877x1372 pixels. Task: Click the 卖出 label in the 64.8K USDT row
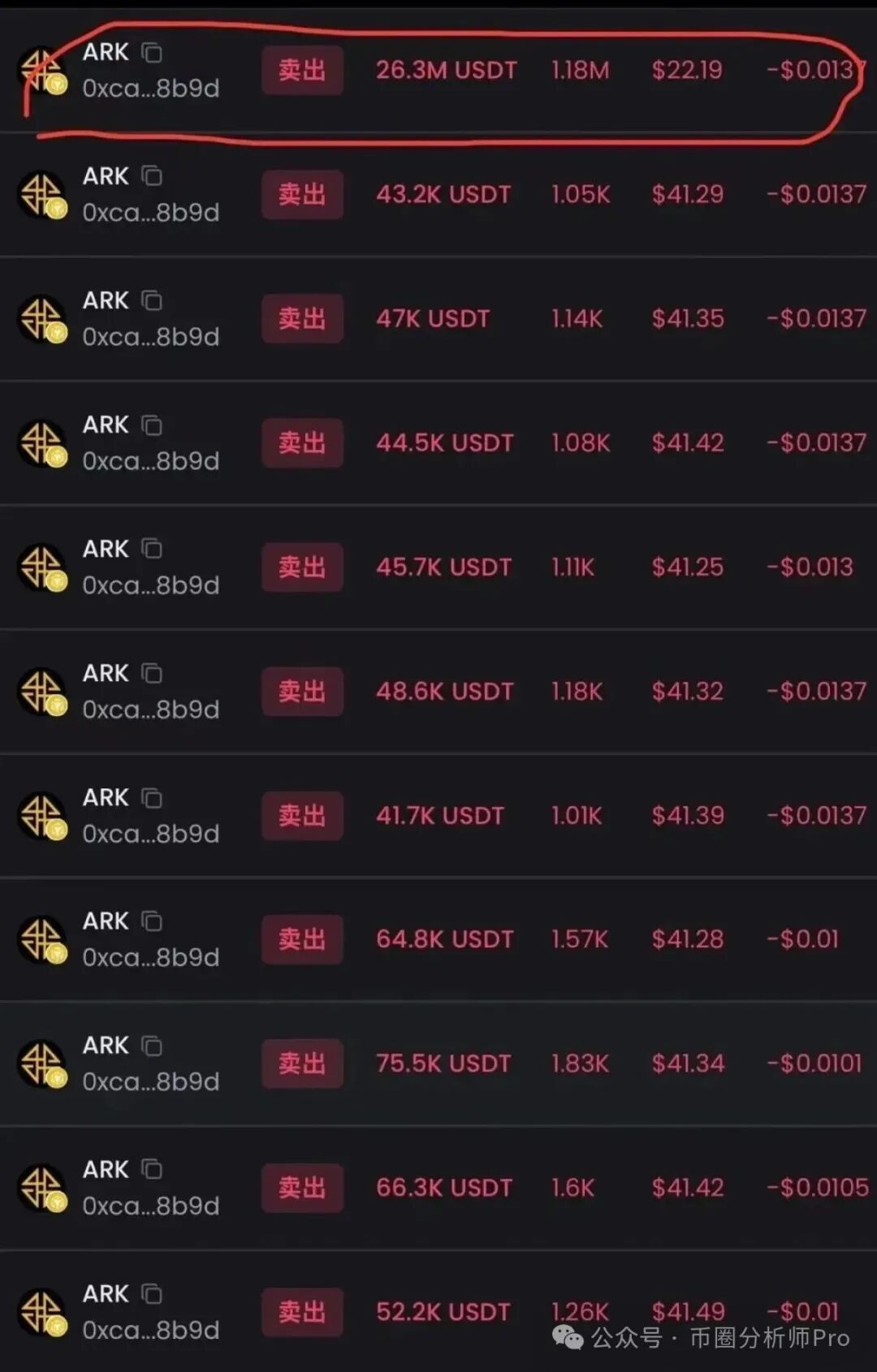(302, 939)
